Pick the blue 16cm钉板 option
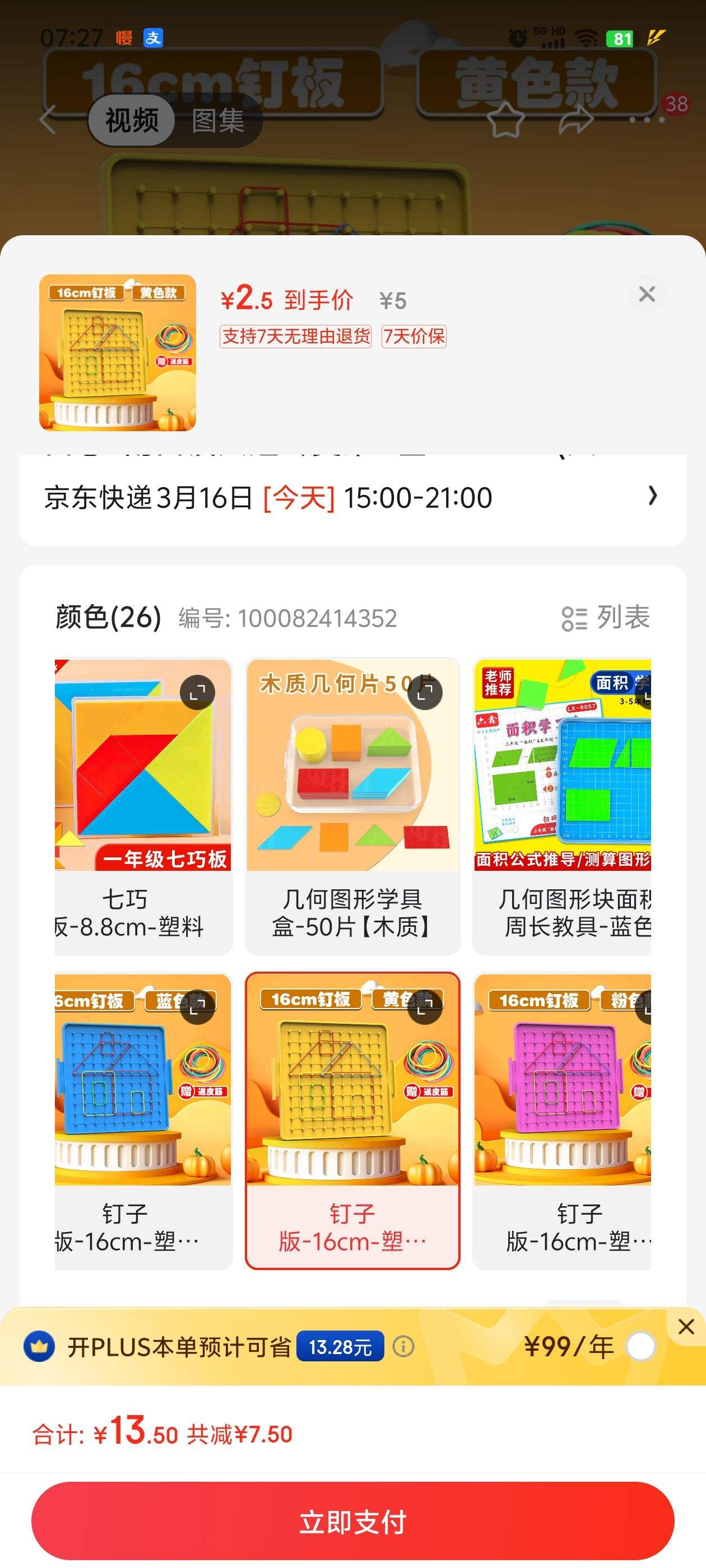 pos(142,1120)
